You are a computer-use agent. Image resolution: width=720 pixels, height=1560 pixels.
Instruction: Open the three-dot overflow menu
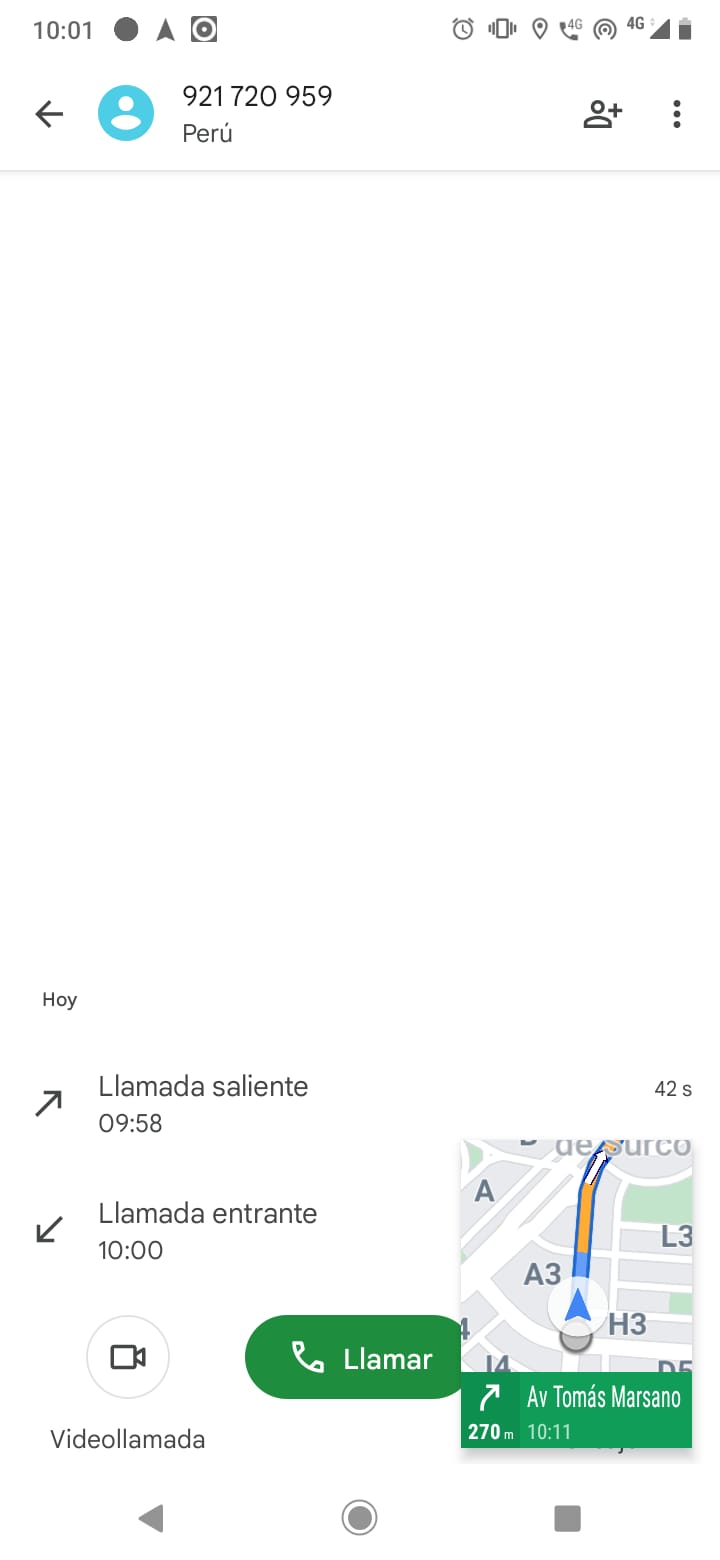677,114
